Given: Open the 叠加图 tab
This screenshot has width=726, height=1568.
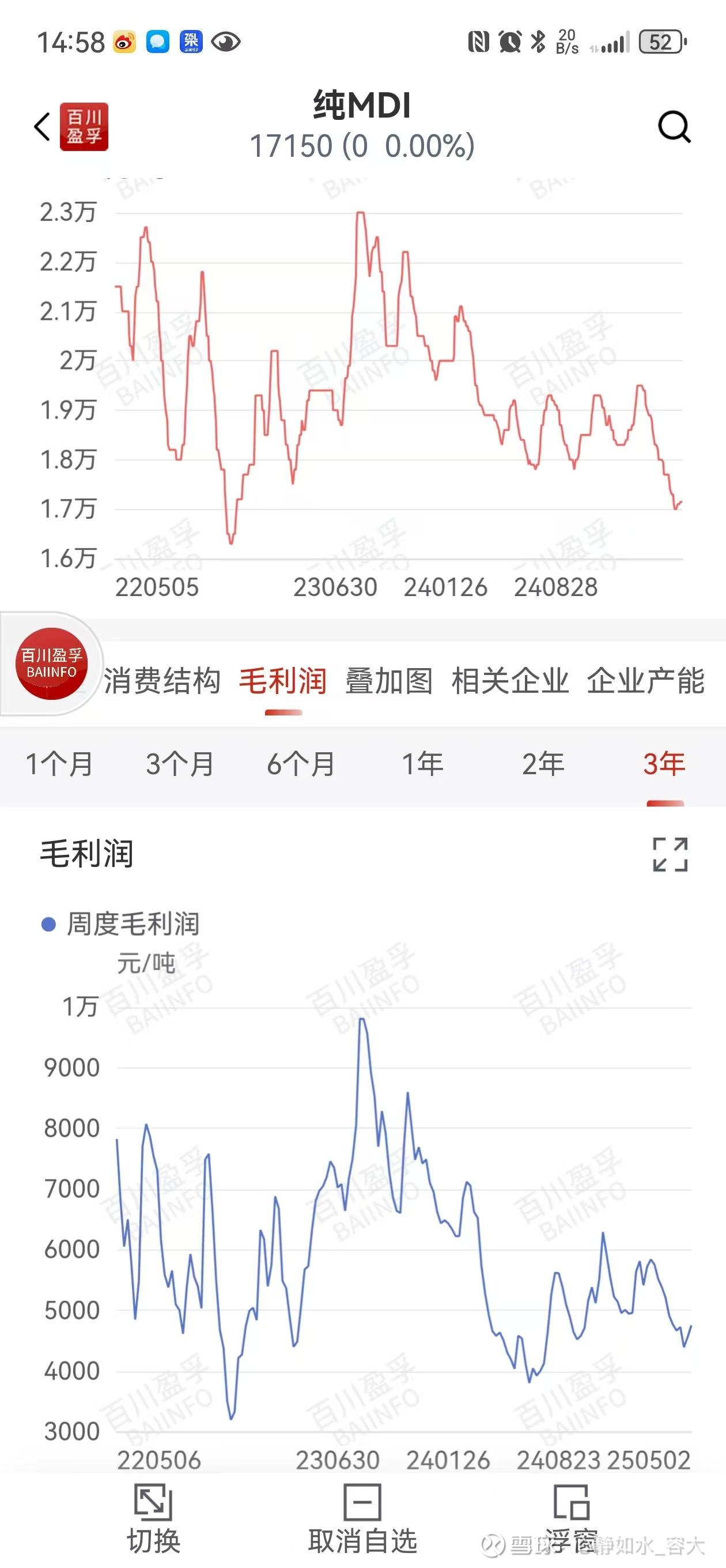Looking at the screenshot, I should tap(389, 680).
